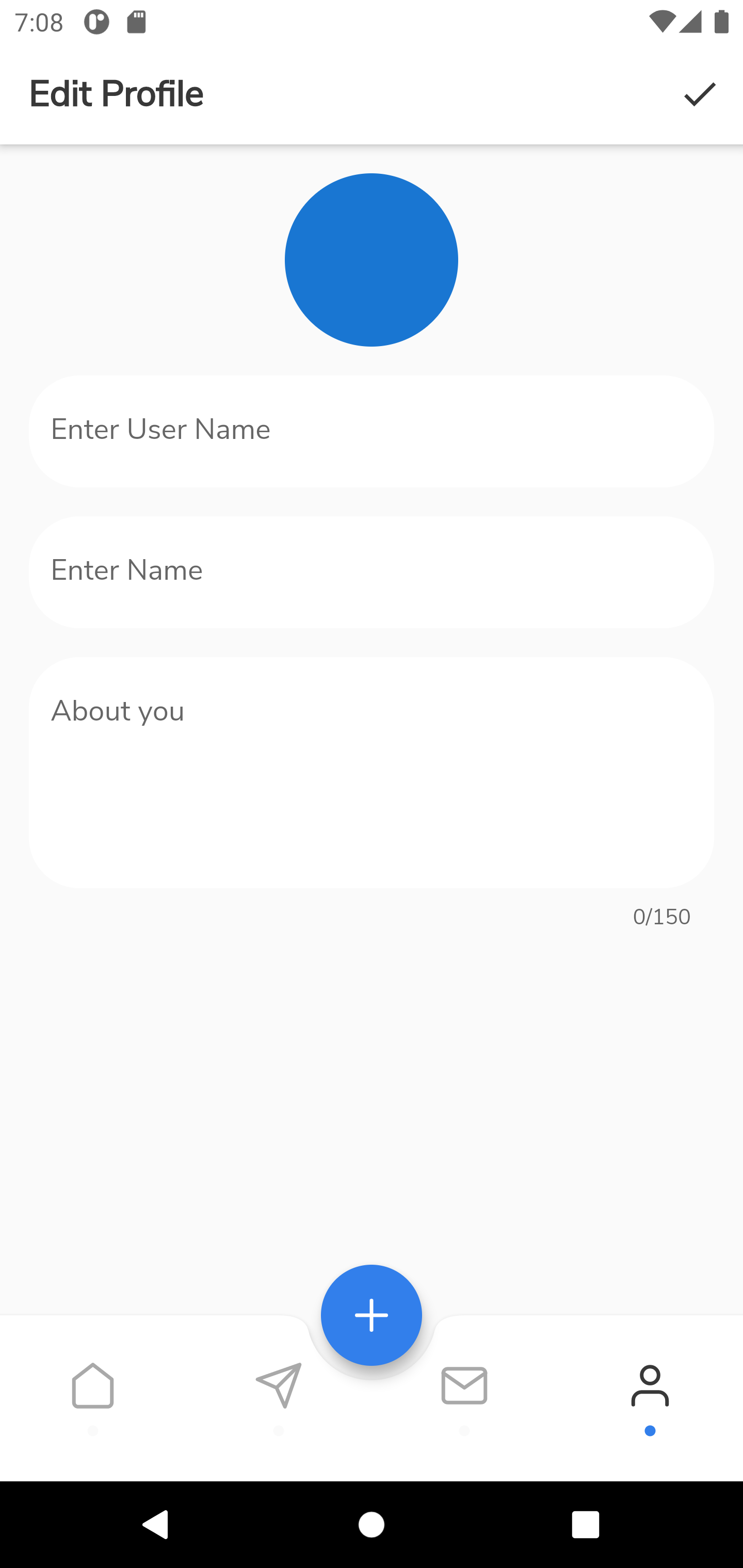Tap the status bar clock showing 7:08
The height and width of the screenshot is (1568, 743).
(x=39, y=22)
